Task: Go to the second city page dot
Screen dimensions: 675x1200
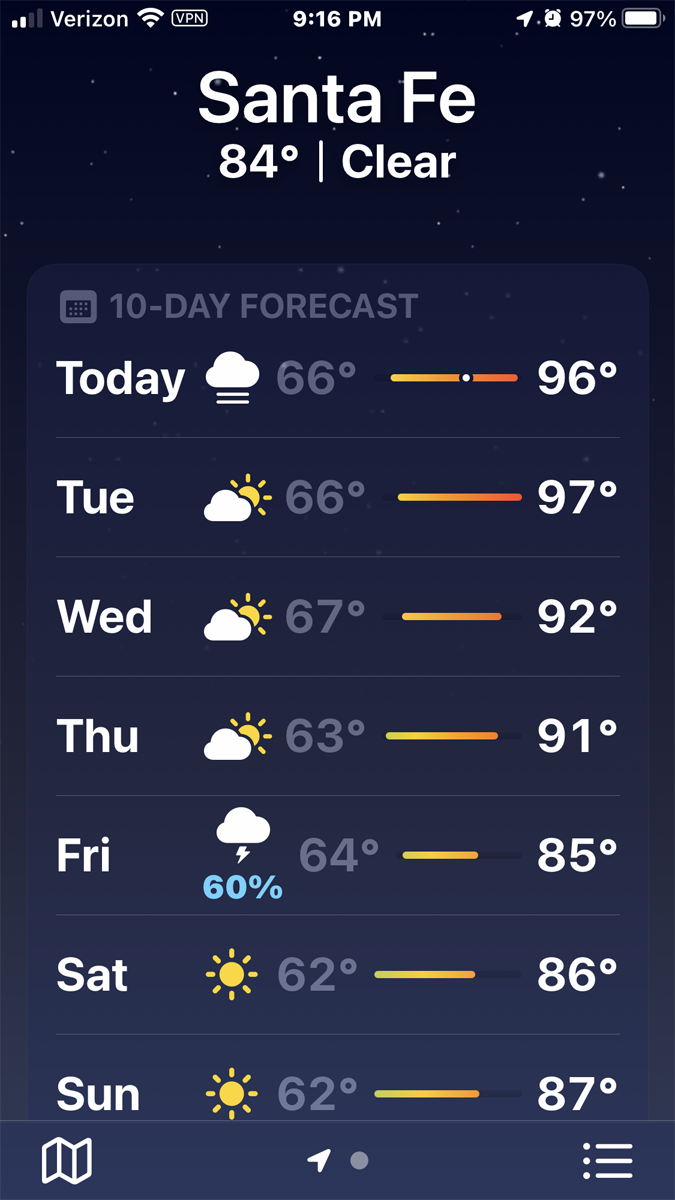Action: 360,1161
